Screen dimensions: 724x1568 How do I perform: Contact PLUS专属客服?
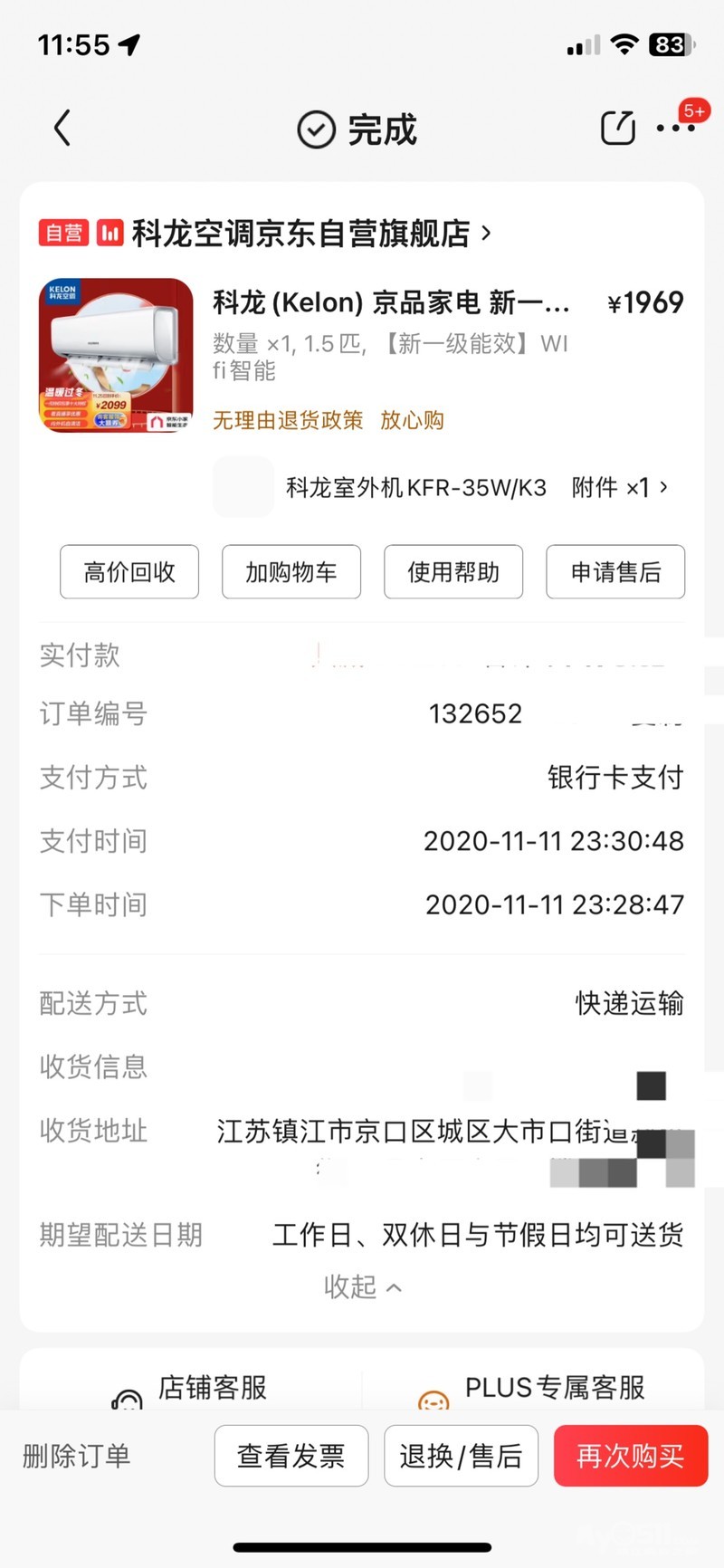534,1390
